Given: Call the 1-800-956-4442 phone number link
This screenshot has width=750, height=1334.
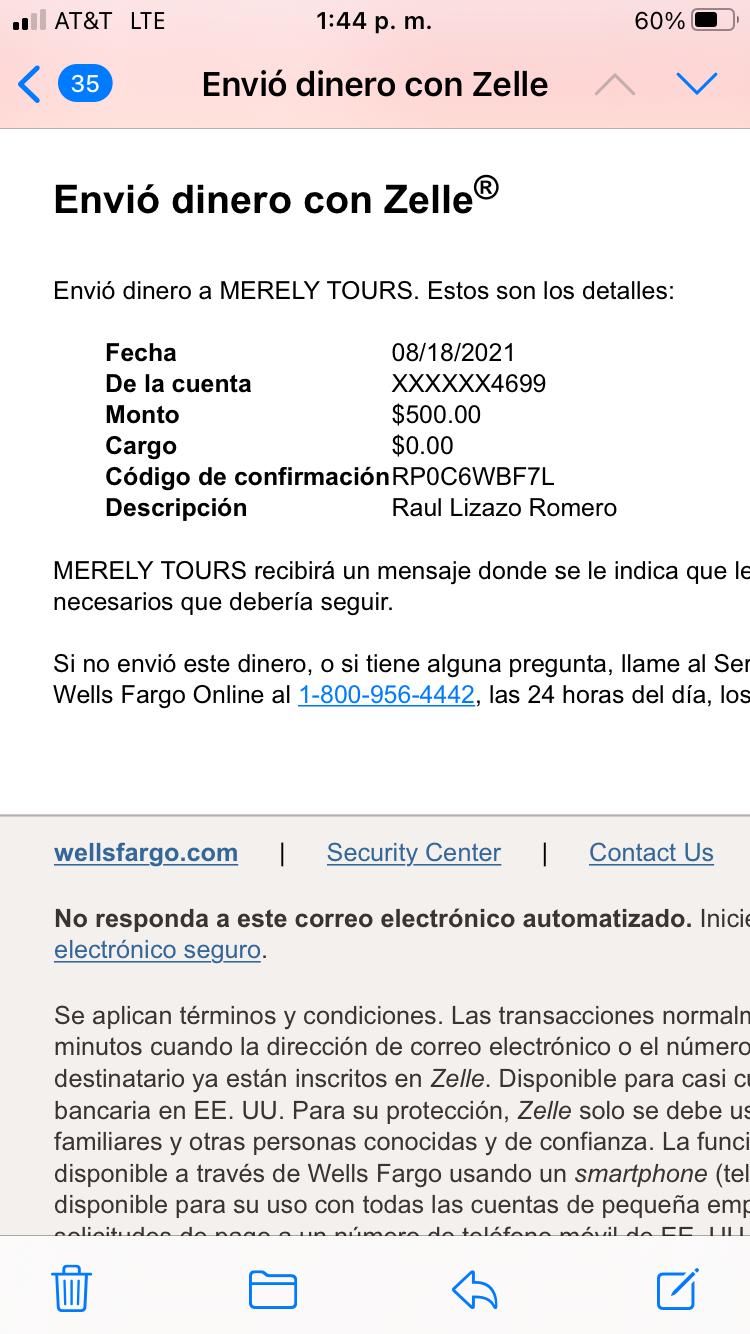Looking at the screenshot, I should pos(386,694).
